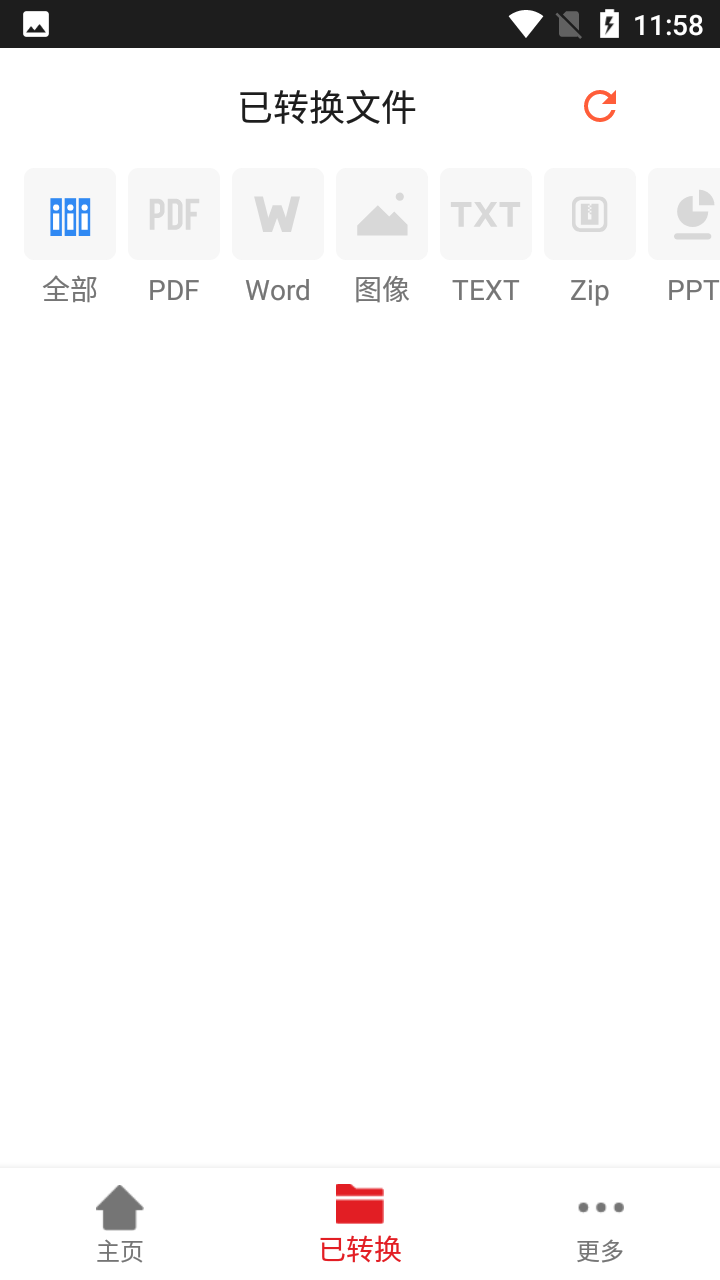Show TEXT converted files
Image resolution: width=720 pixels, height=1280 pixels.
[486, 238]
